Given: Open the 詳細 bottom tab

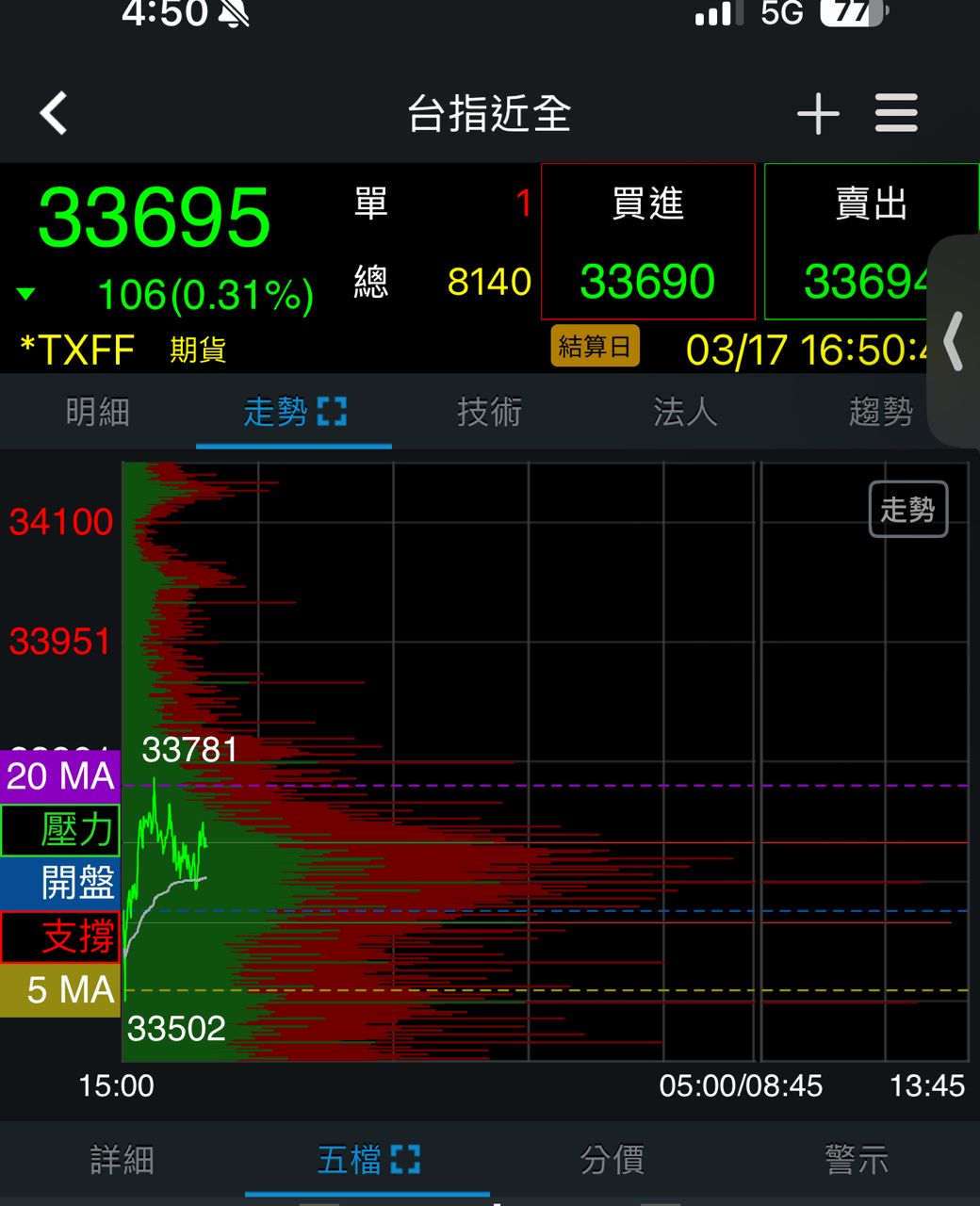Looking at the screenshot, I should [122, 1160].
